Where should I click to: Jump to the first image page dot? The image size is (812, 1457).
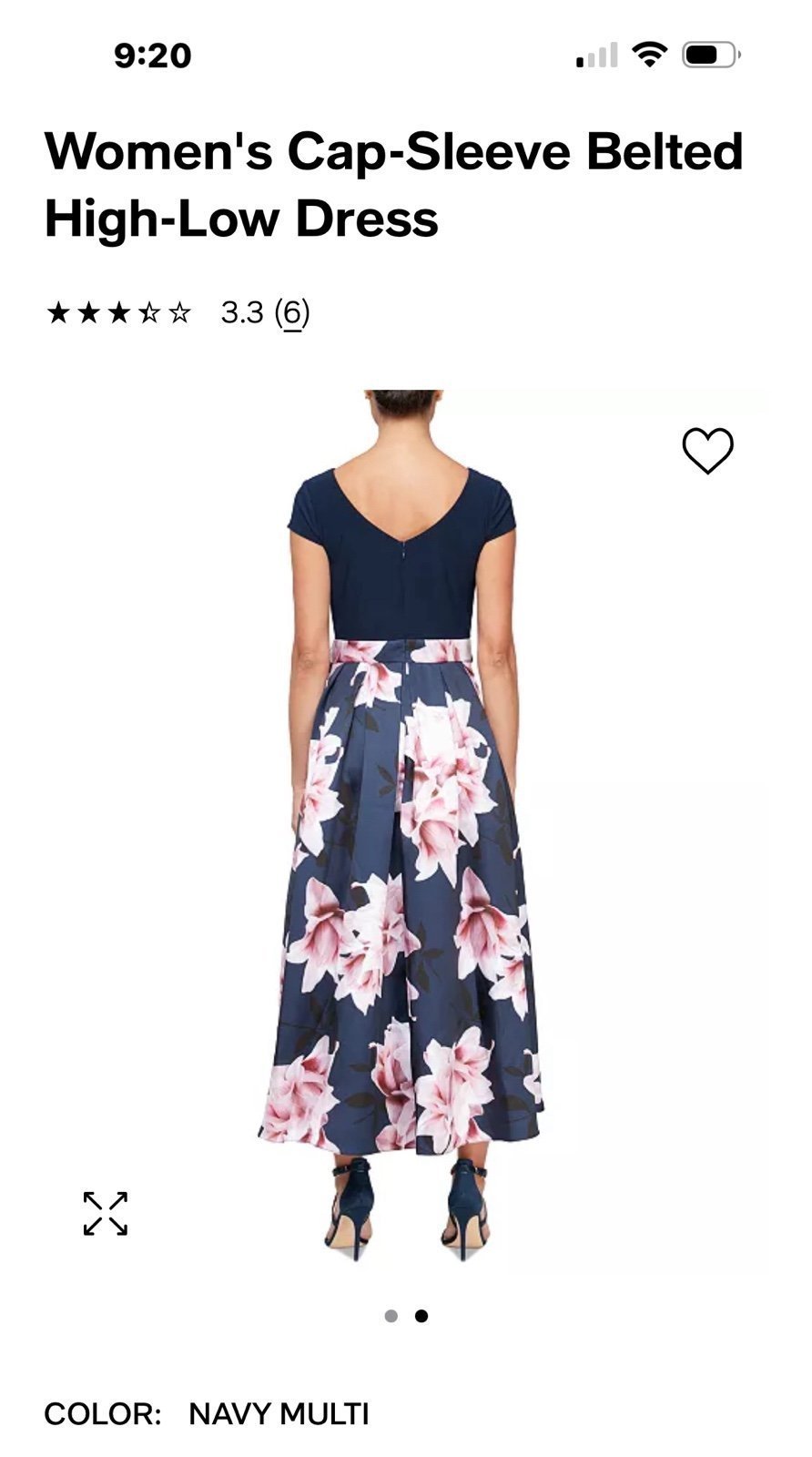click(x=391, y=1316)
